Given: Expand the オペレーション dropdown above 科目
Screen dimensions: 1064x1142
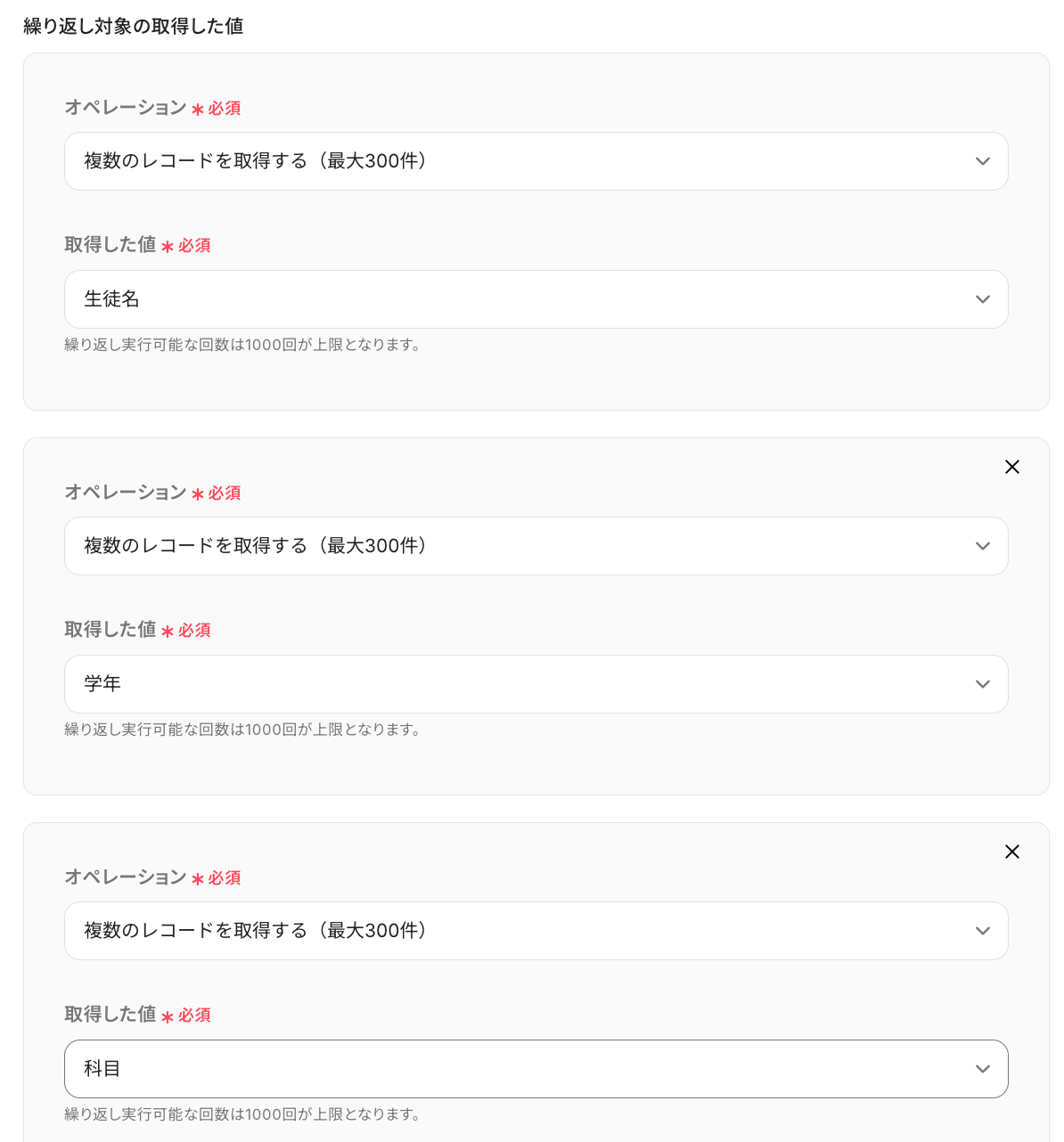Looking at the screenshot, I should (x=536, y=931).
